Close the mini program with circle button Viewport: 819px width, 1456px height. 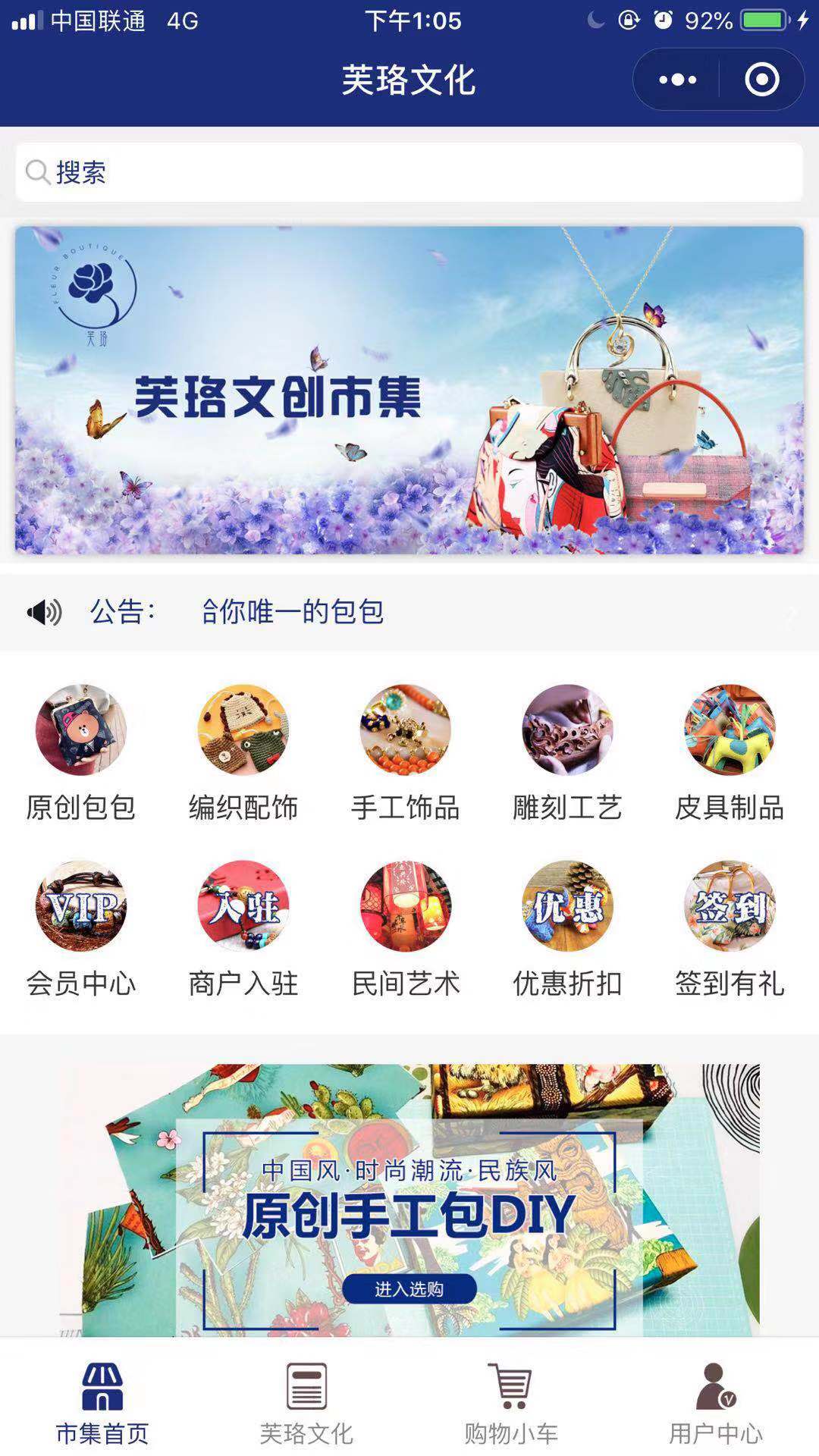pos(761,80)
